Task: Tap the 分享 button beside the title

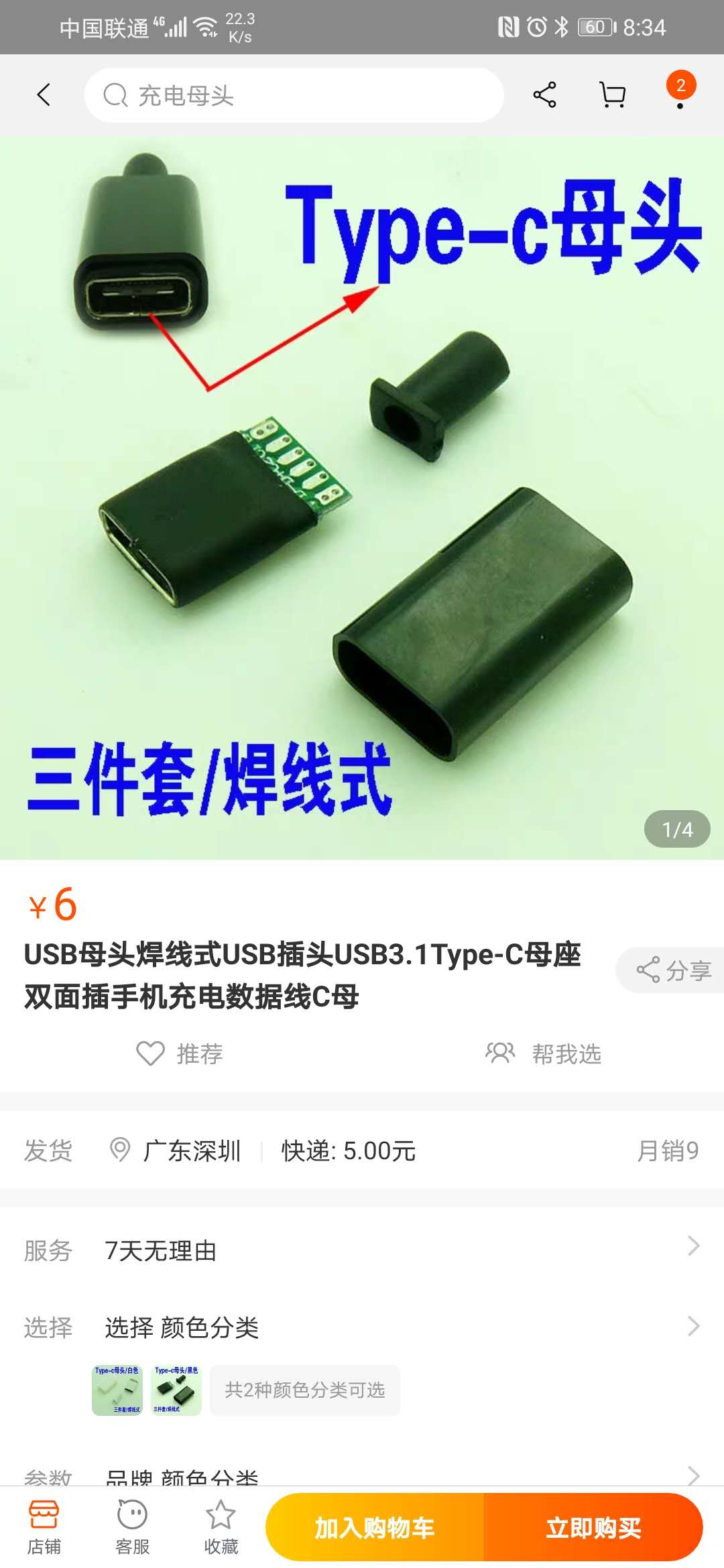Action: (672, 970)
